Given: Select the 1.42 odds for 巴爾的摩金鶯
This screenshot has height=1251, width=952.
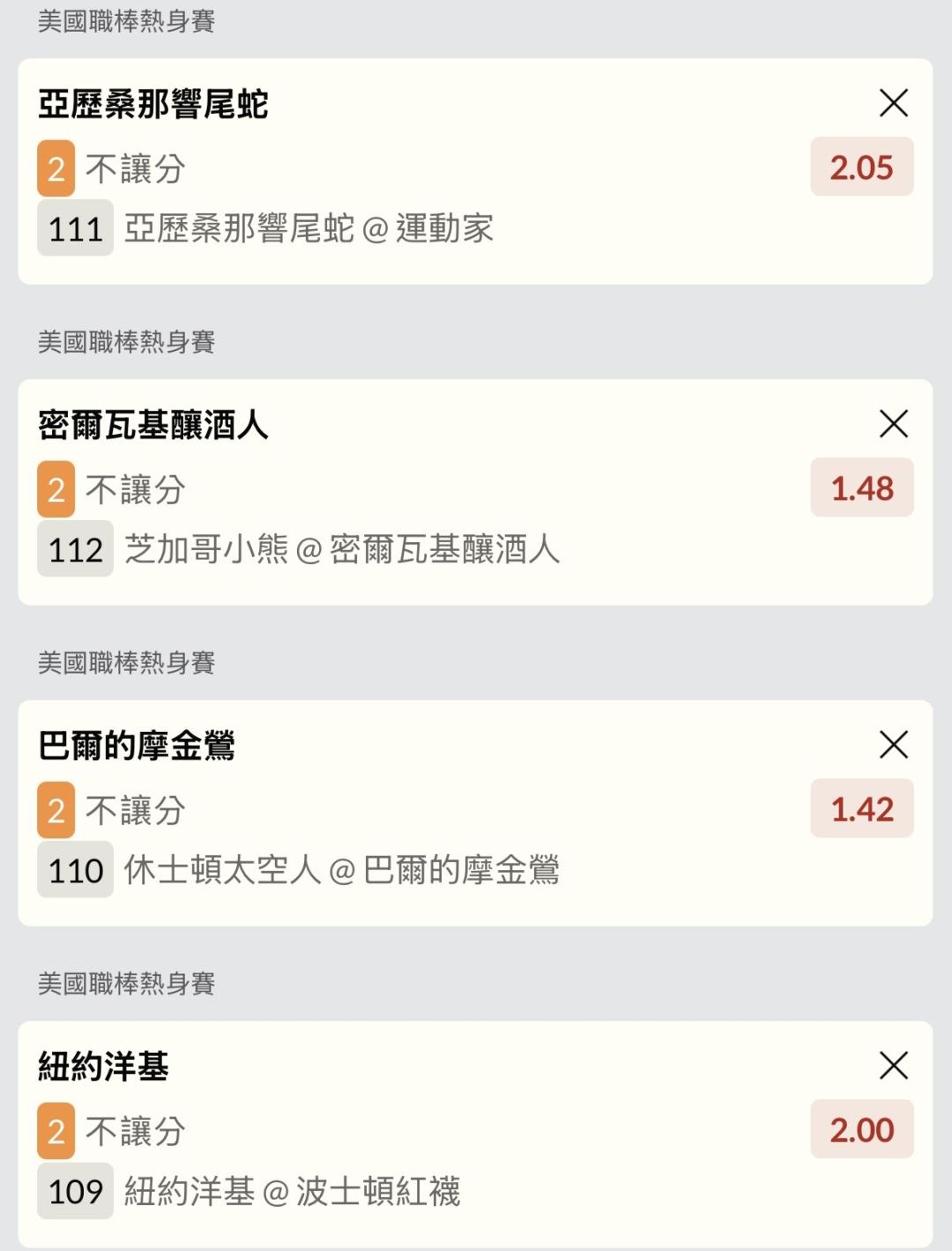Looking at the screenshot, I should point(861,809).
